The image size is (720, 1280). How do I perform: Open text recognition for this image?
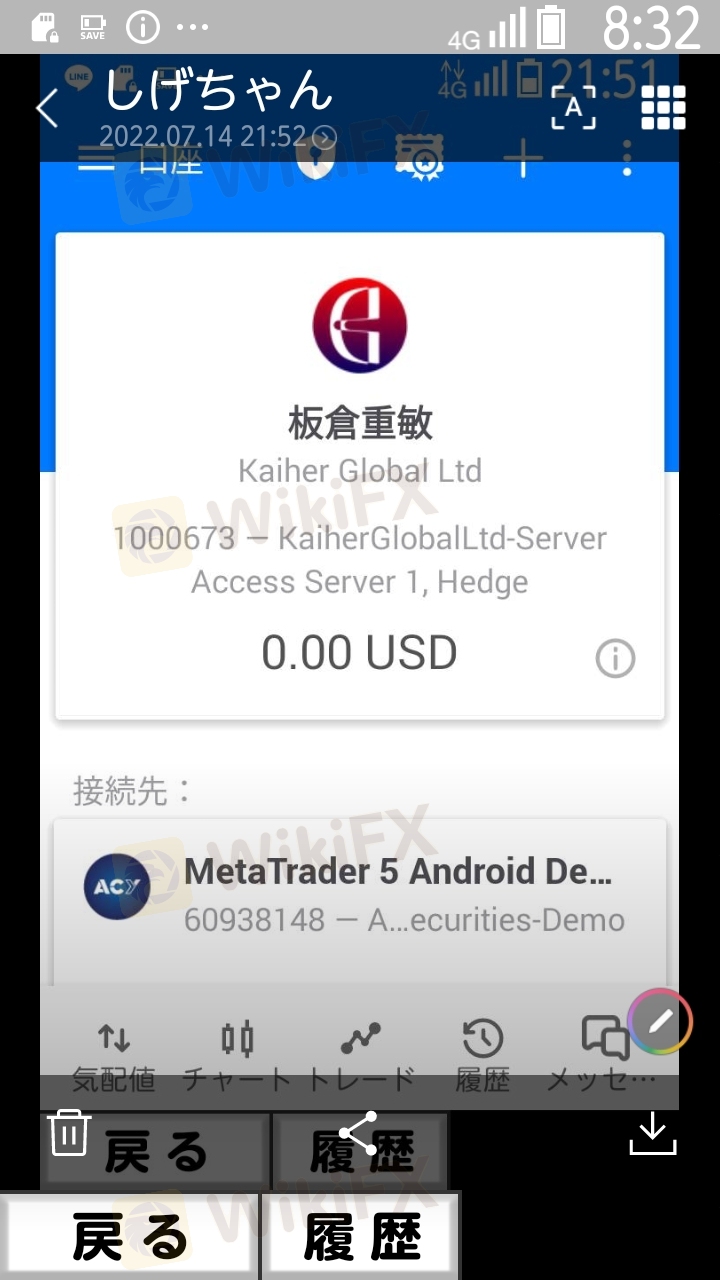[573, 108]
